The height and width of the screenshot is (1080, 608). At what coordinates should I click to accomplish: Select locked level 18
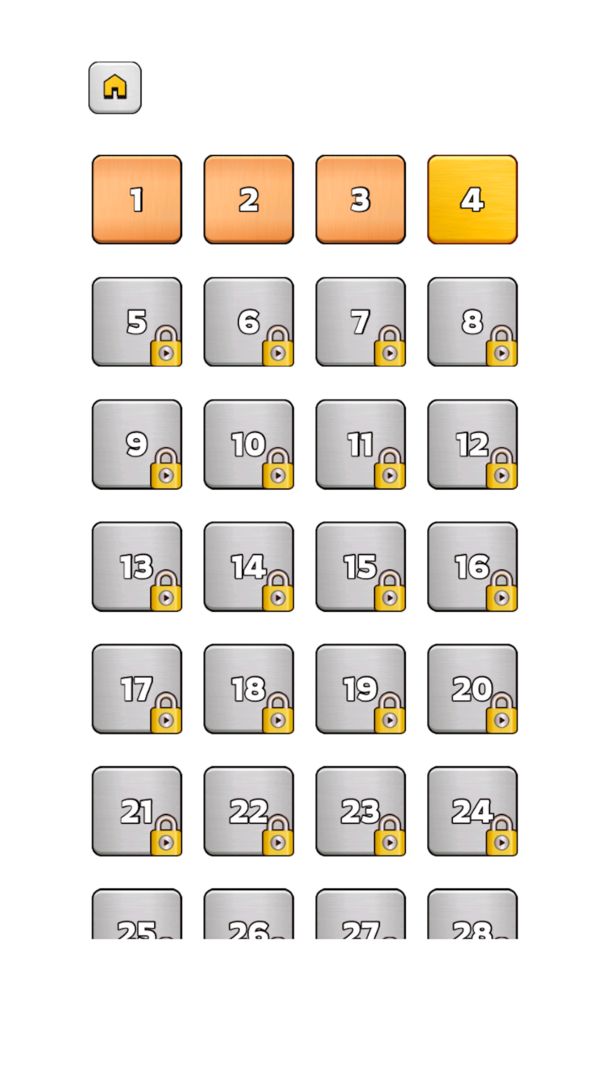click(249, 689)
